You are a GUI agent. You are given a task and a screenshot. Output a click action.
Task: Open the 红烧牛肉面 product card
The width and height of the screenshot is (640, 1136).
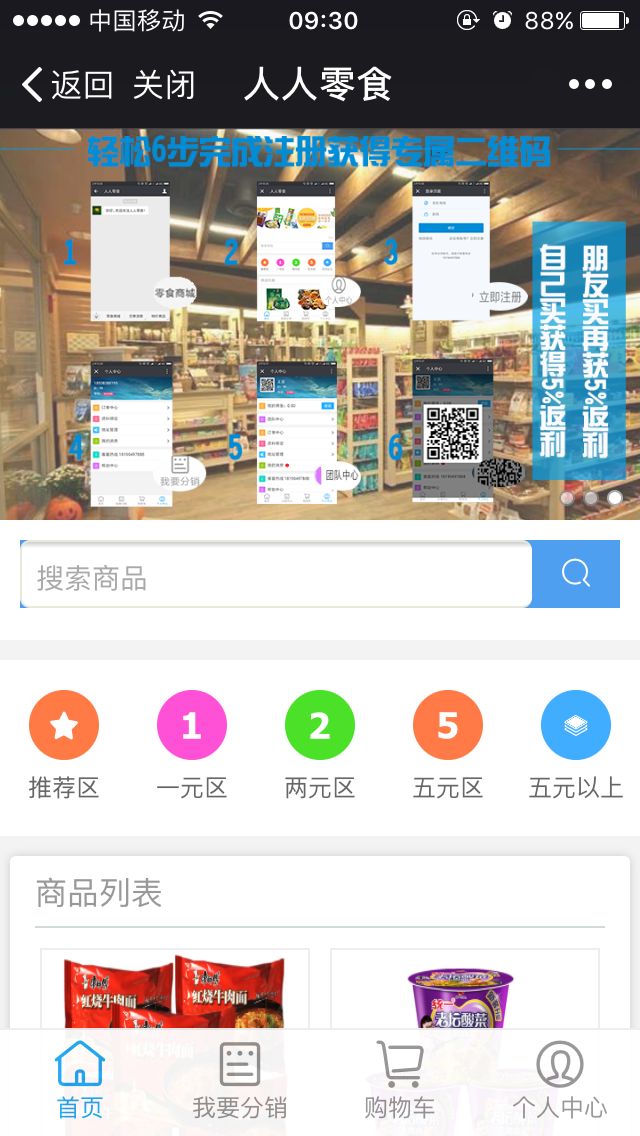[175, 990]
